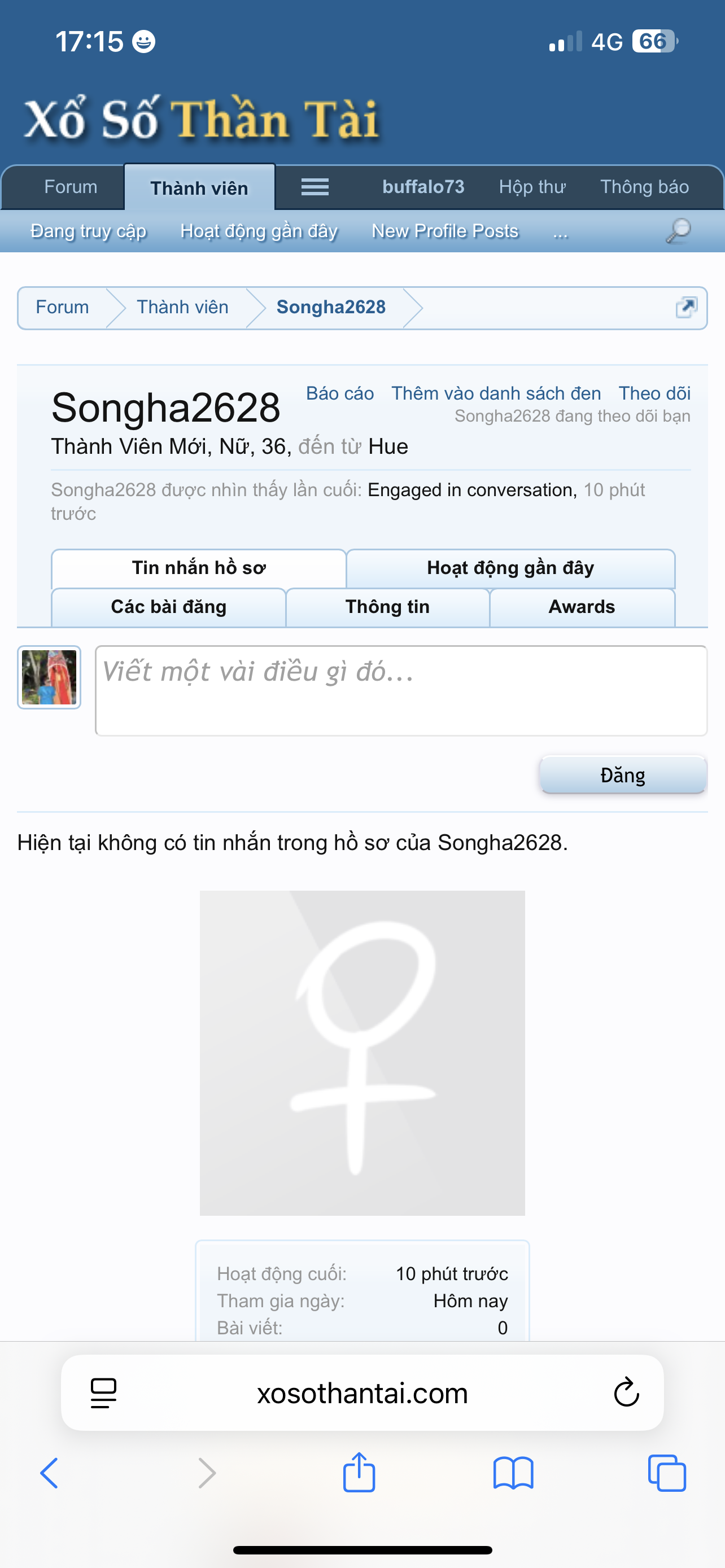Follow Songha2628 with Theo dõi
725x1568 pixels.
[x=654, y=393]
